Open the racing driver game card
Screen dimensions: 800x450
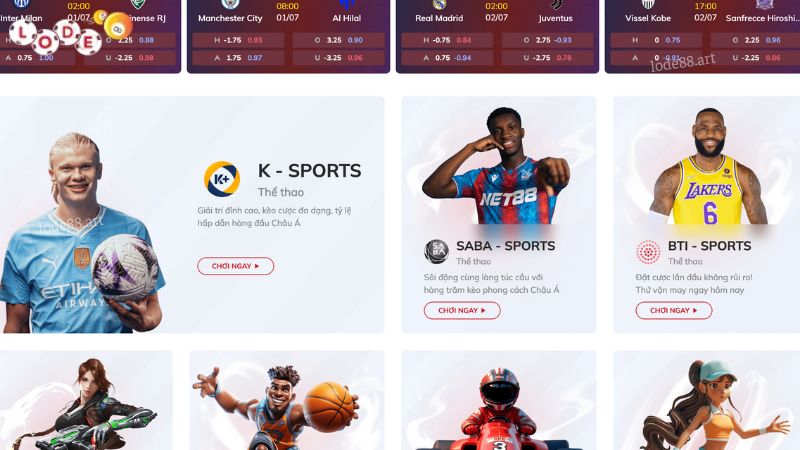[x=498, y=400]
